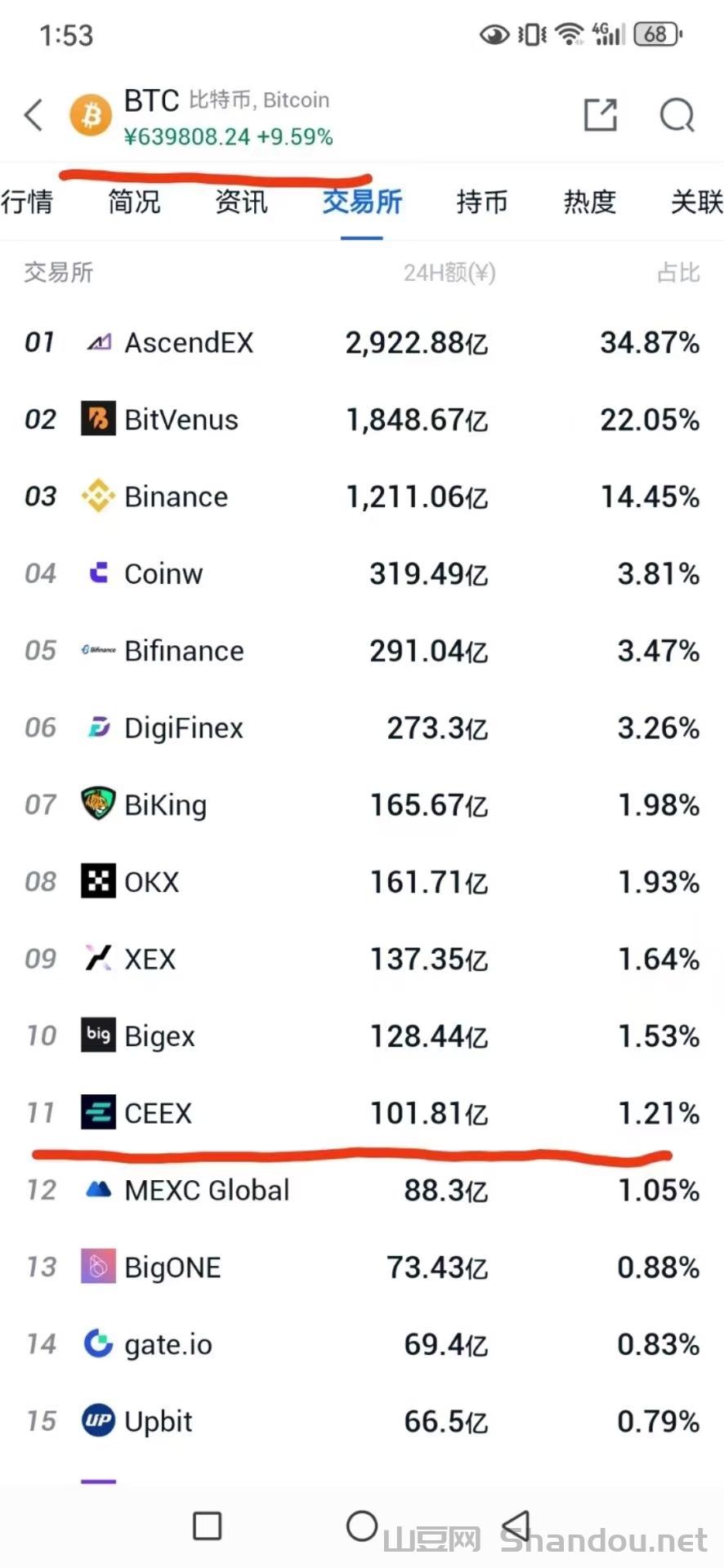Screen dimensions: 724x1568
Task: Switch to the 简况 tab
Action: pyautogui.click(x=134, y=201)
